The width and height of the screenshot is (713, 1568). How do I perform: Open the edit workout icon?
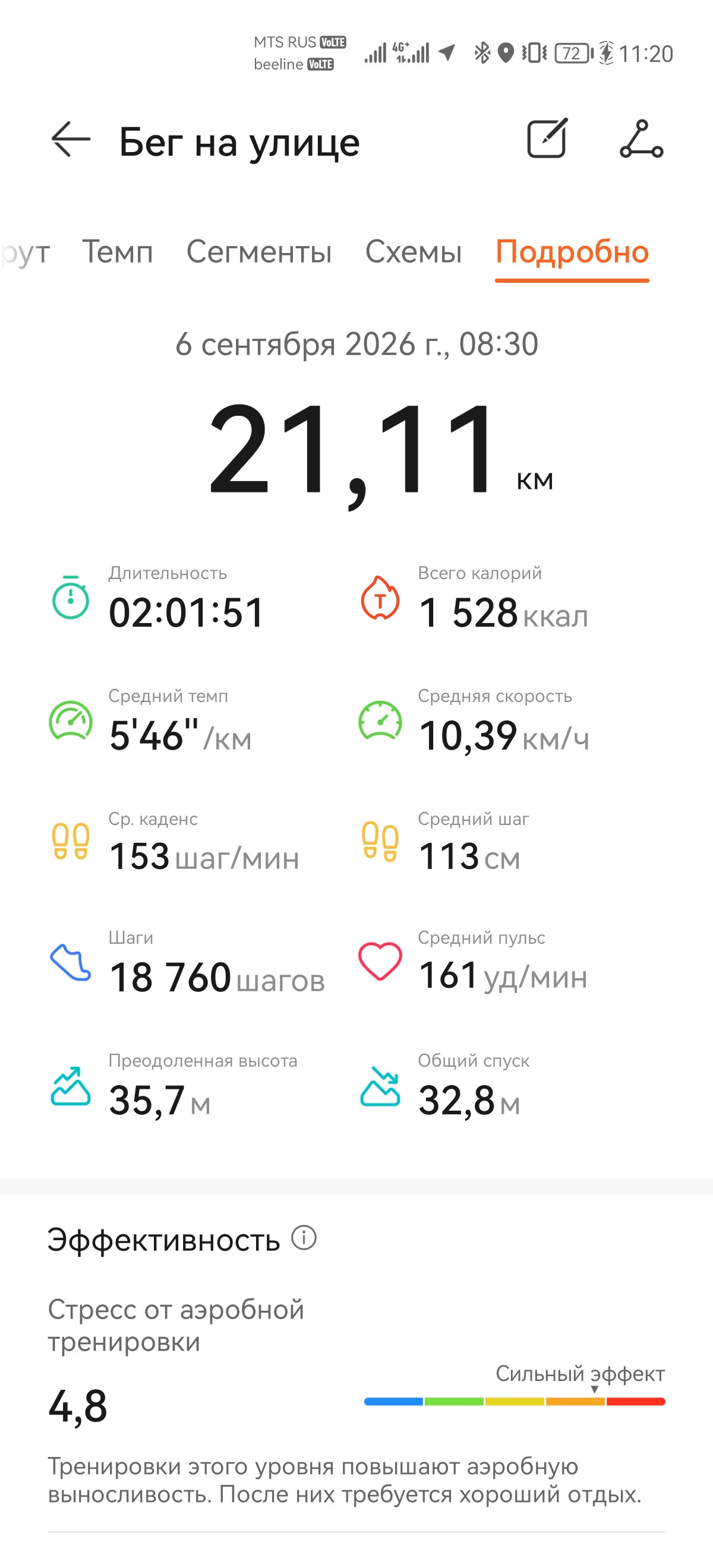tap(547, 139)
